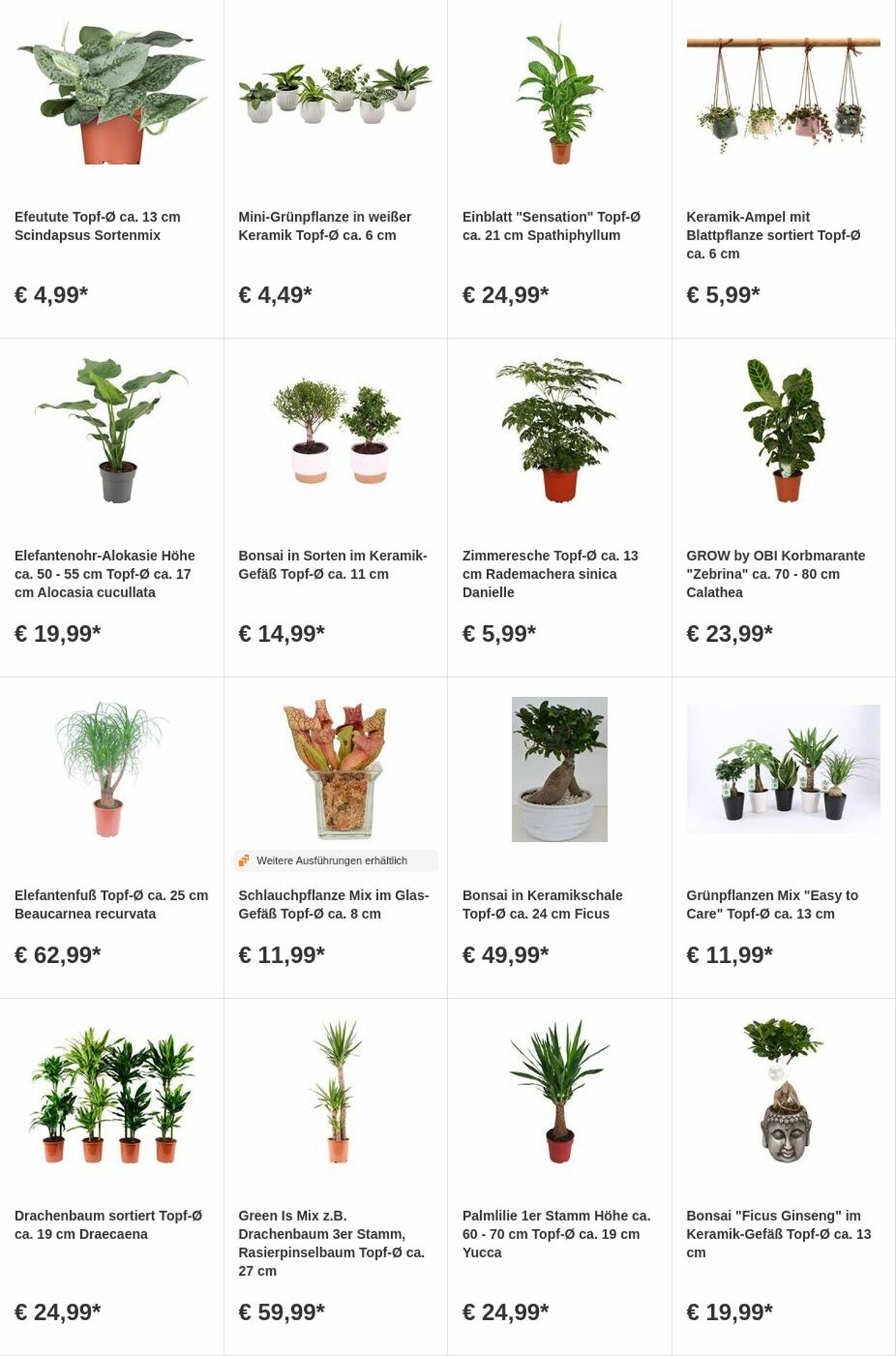This screenshot has height=1356, width=896.
Task: Open Mini-Grünpflanze in weißer Keramik card
Action: [x=325, y=226]
